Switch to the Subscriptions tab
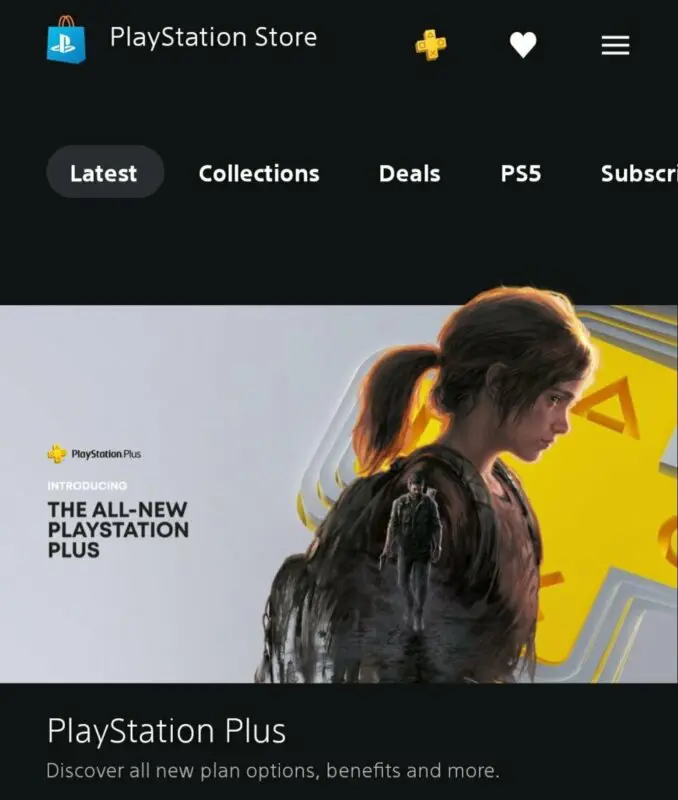Image resolution: width=678 pixels, height=800 pixels. [x=638, y=173]
